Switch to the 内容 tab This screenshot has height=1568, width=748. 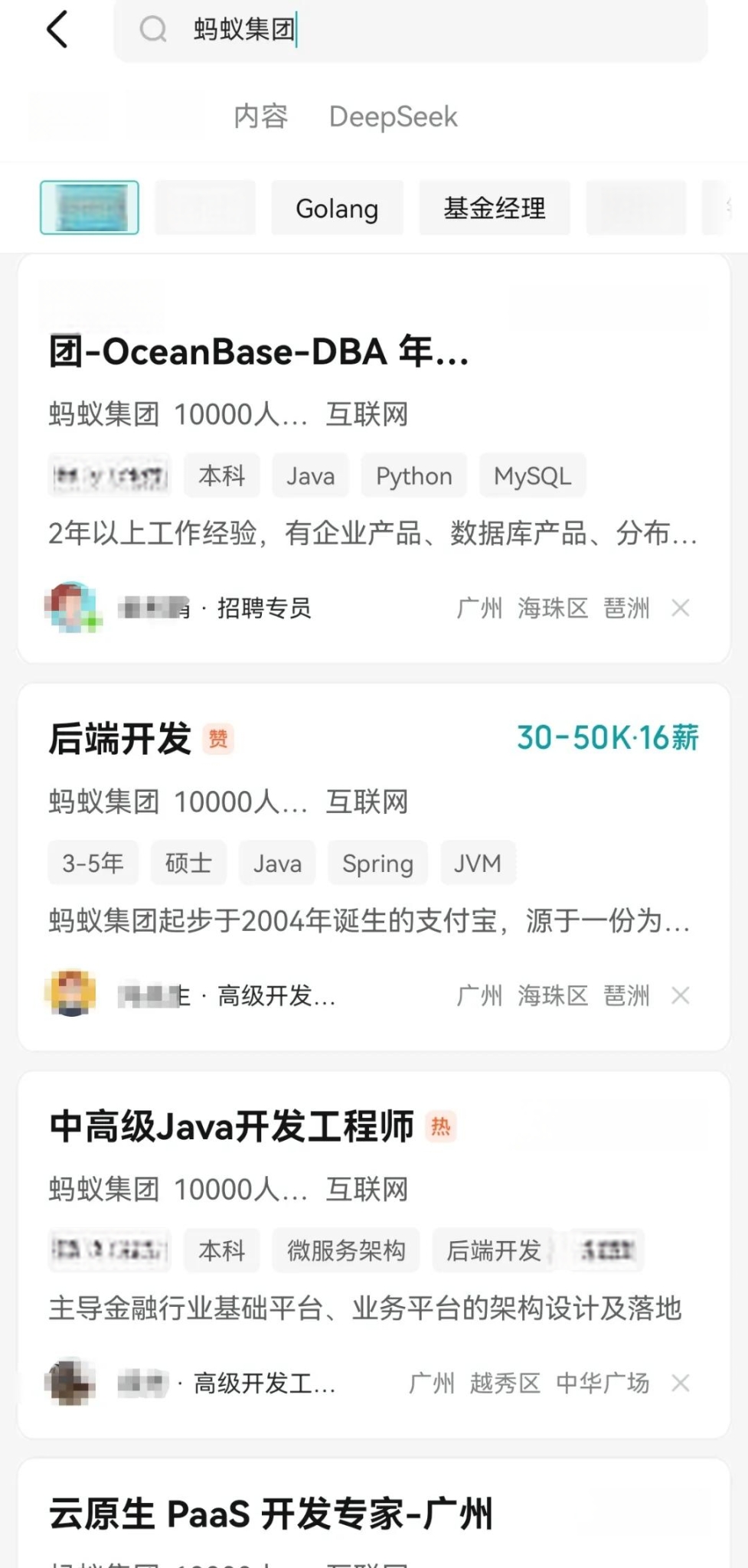pos(260,116)
